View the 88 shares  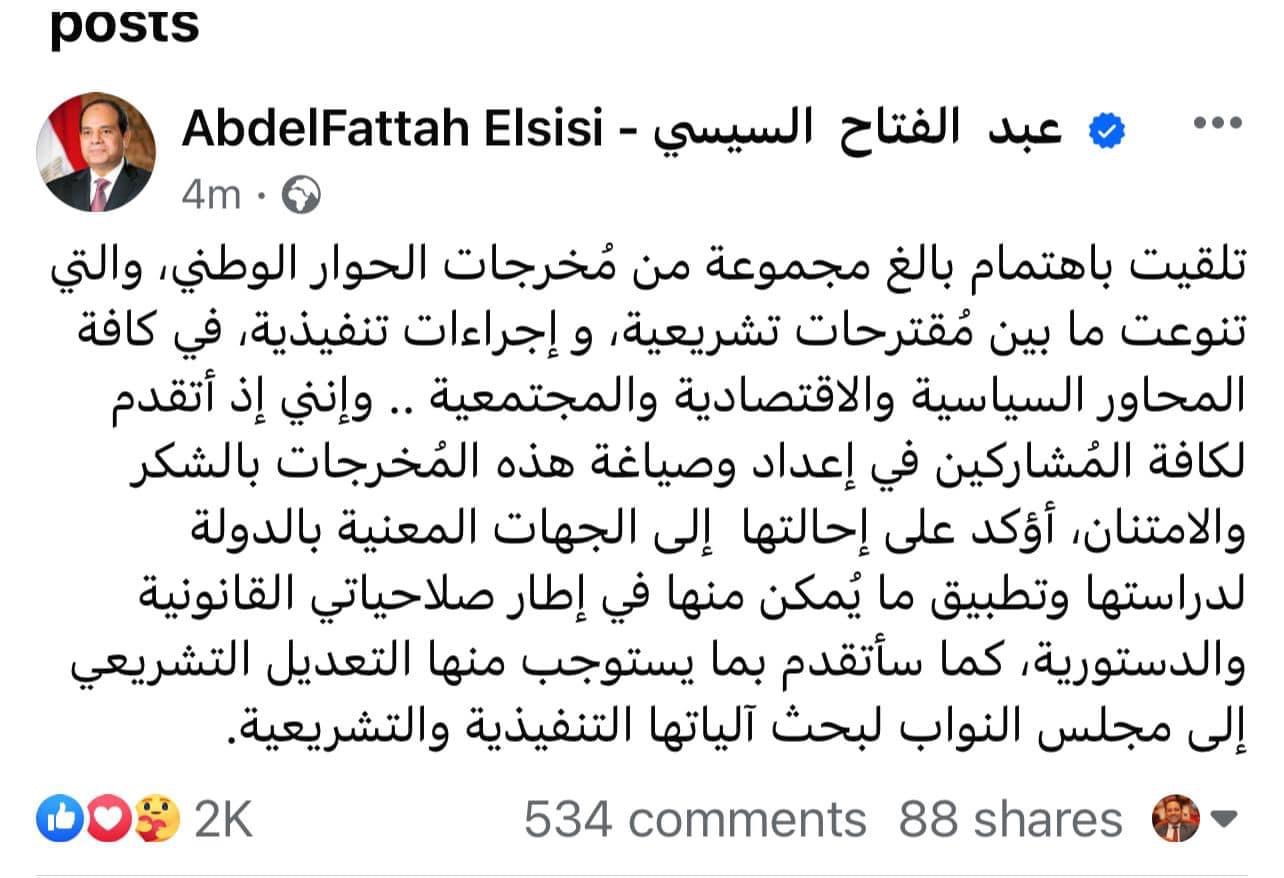pos(1010,821)
